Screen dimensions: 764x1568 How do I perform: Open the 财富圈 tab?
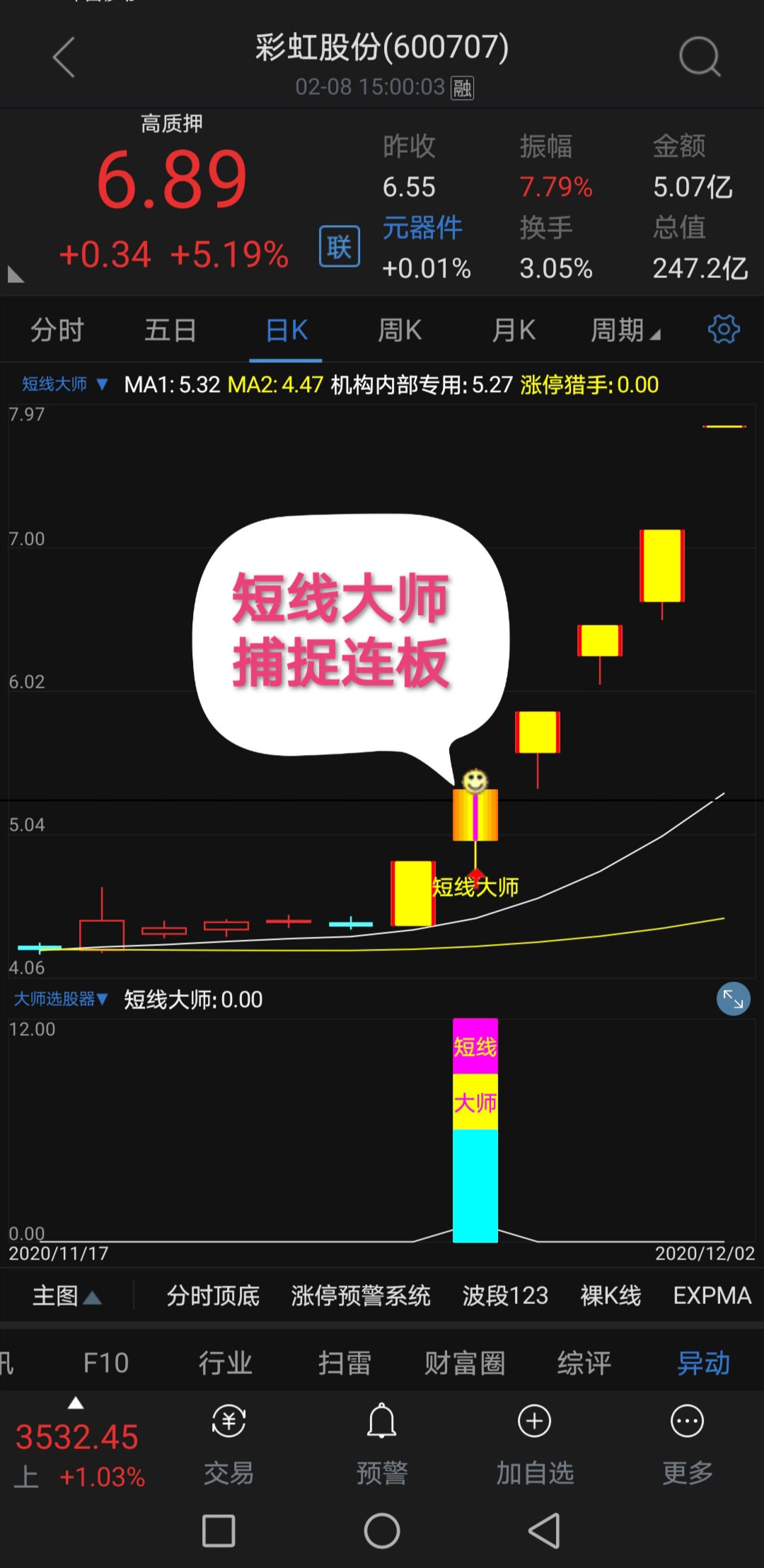(x=465, y=1363)
